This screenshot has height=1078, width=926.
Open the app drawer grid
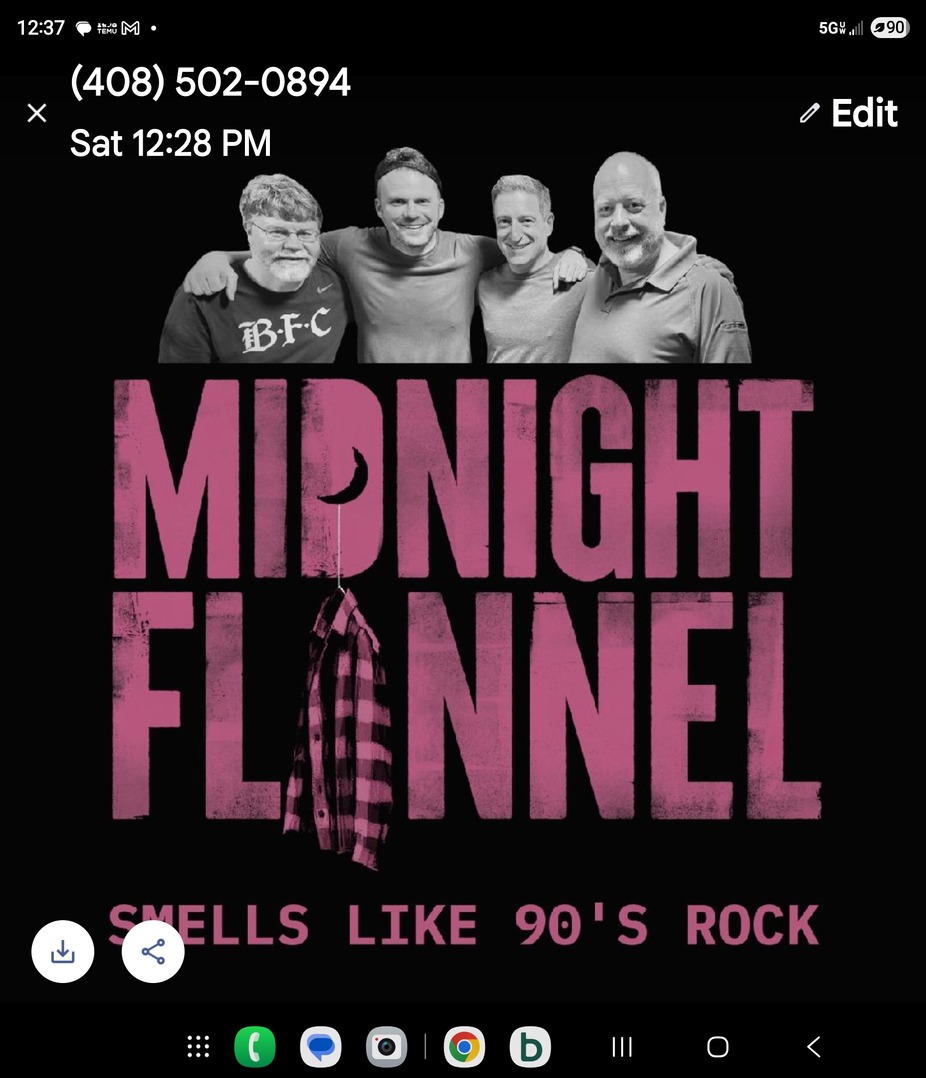pyautogui.click(x=198, y=1047)
